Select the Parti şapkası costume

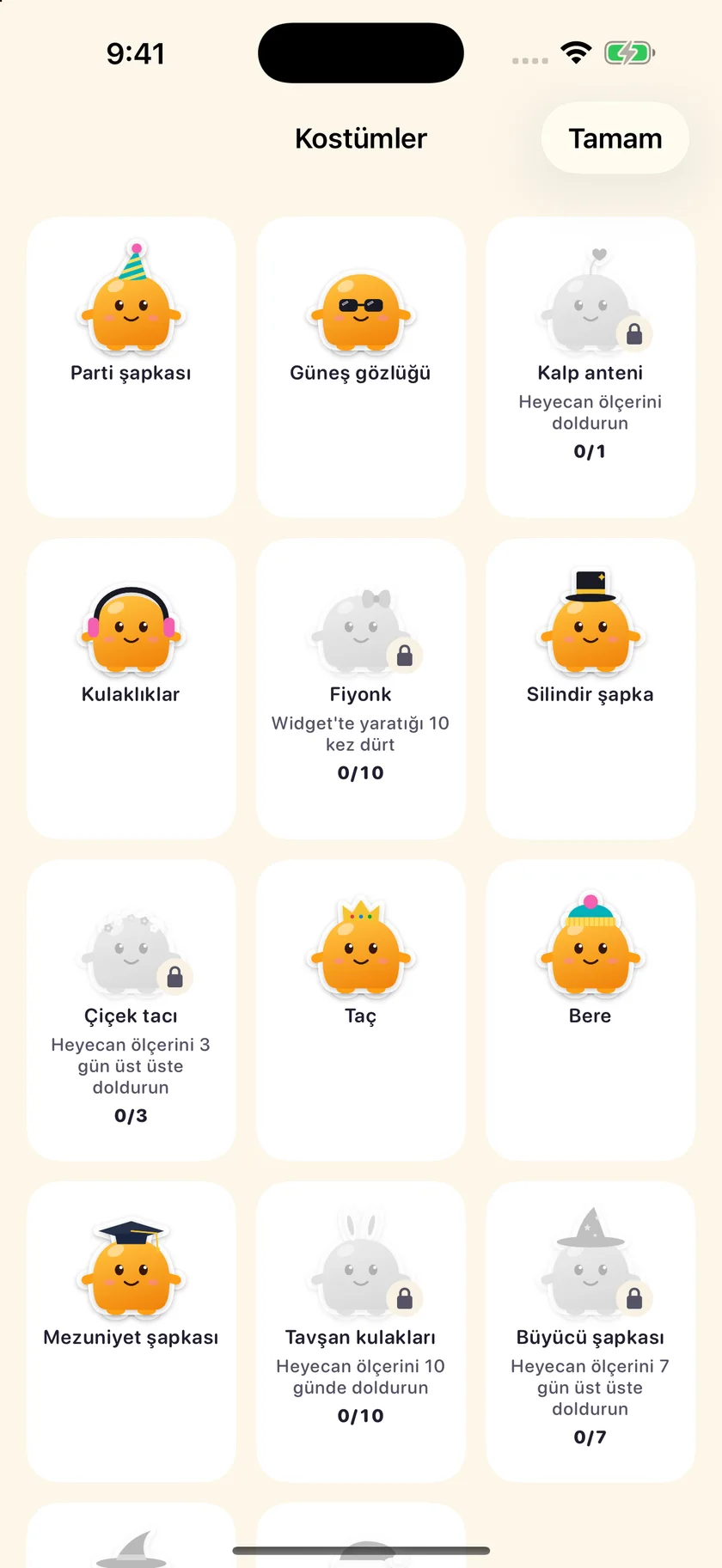(131, 367)
